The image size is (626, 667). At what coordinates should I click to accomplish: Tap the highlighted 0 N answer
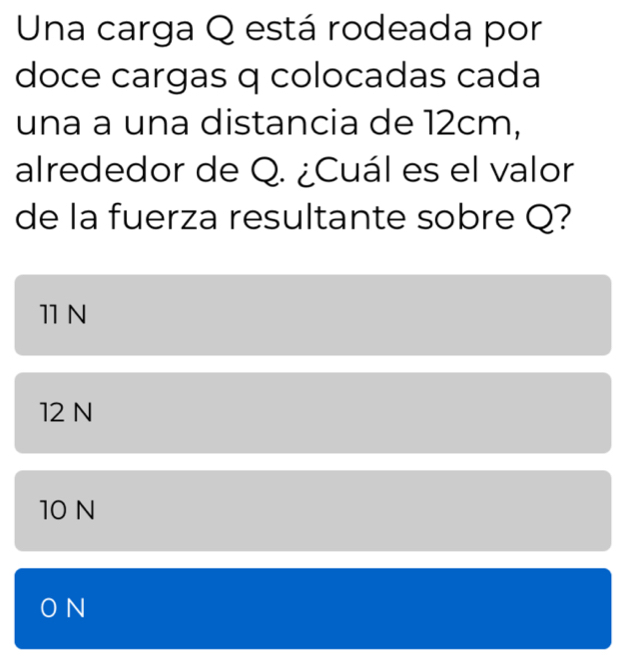(312, 608)
